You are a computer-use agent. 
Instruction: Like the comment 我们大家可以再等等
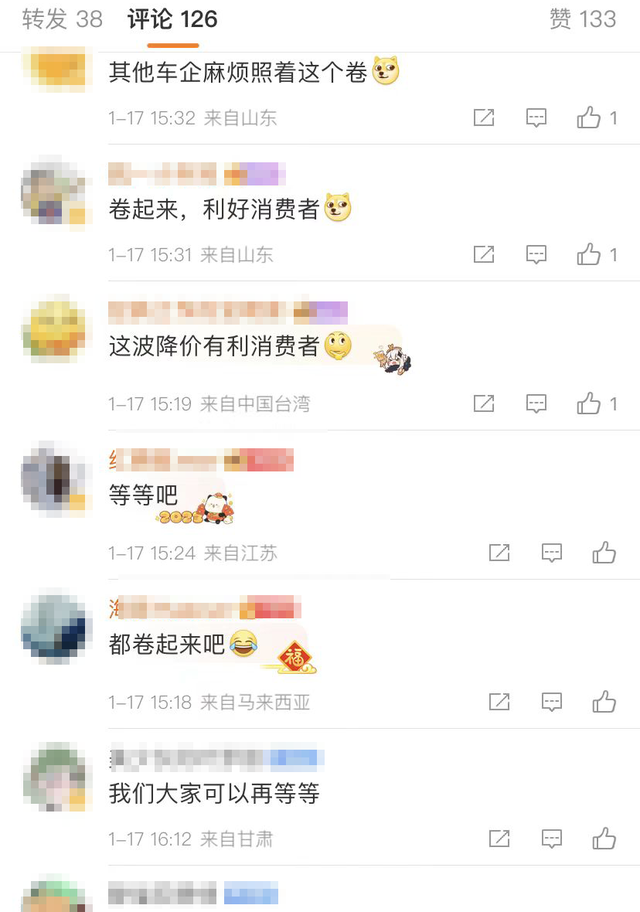coord(604,838)
